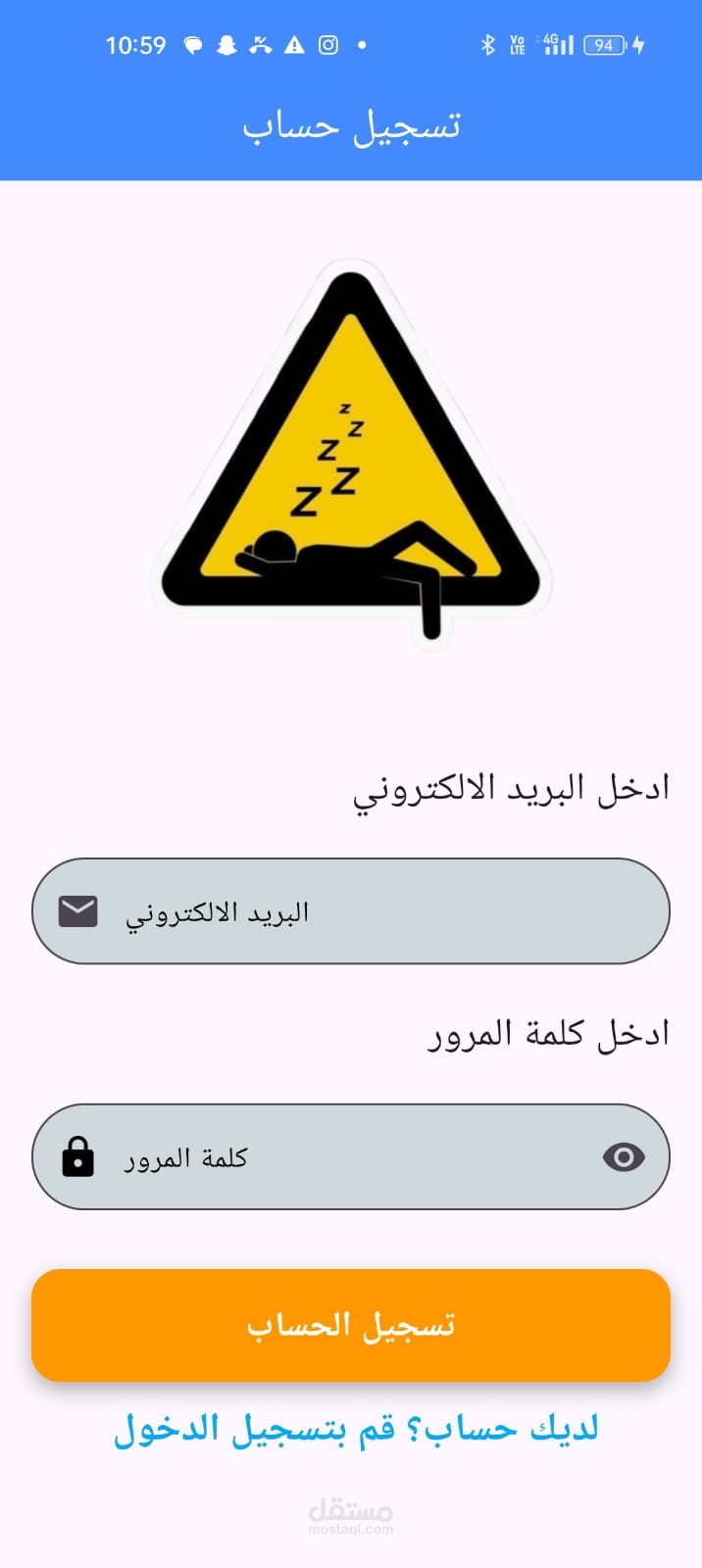Focus the password field (كلمة المرور)

351,1157
